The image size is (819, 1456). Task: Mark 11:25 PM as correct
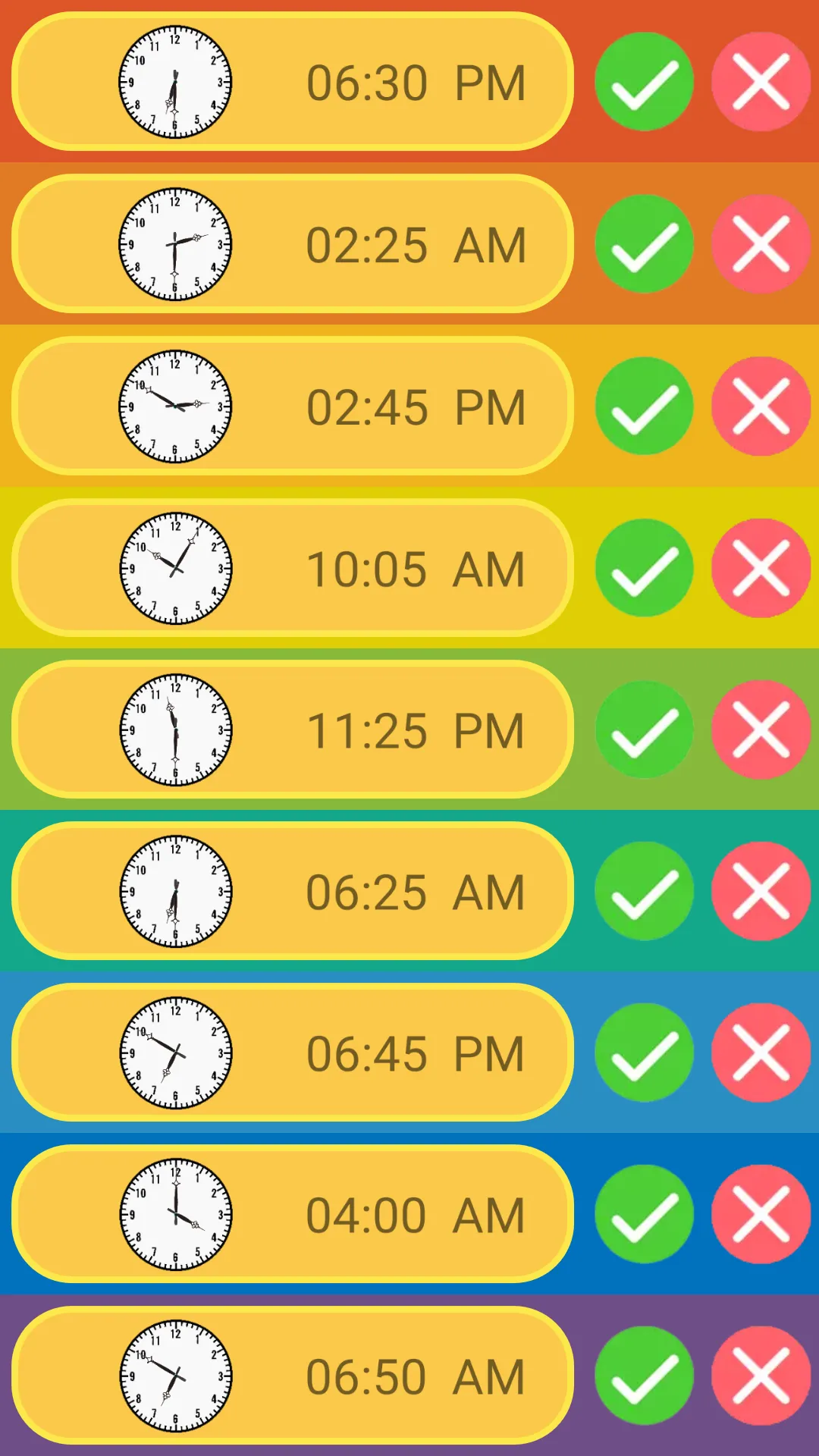pos(644,730)
